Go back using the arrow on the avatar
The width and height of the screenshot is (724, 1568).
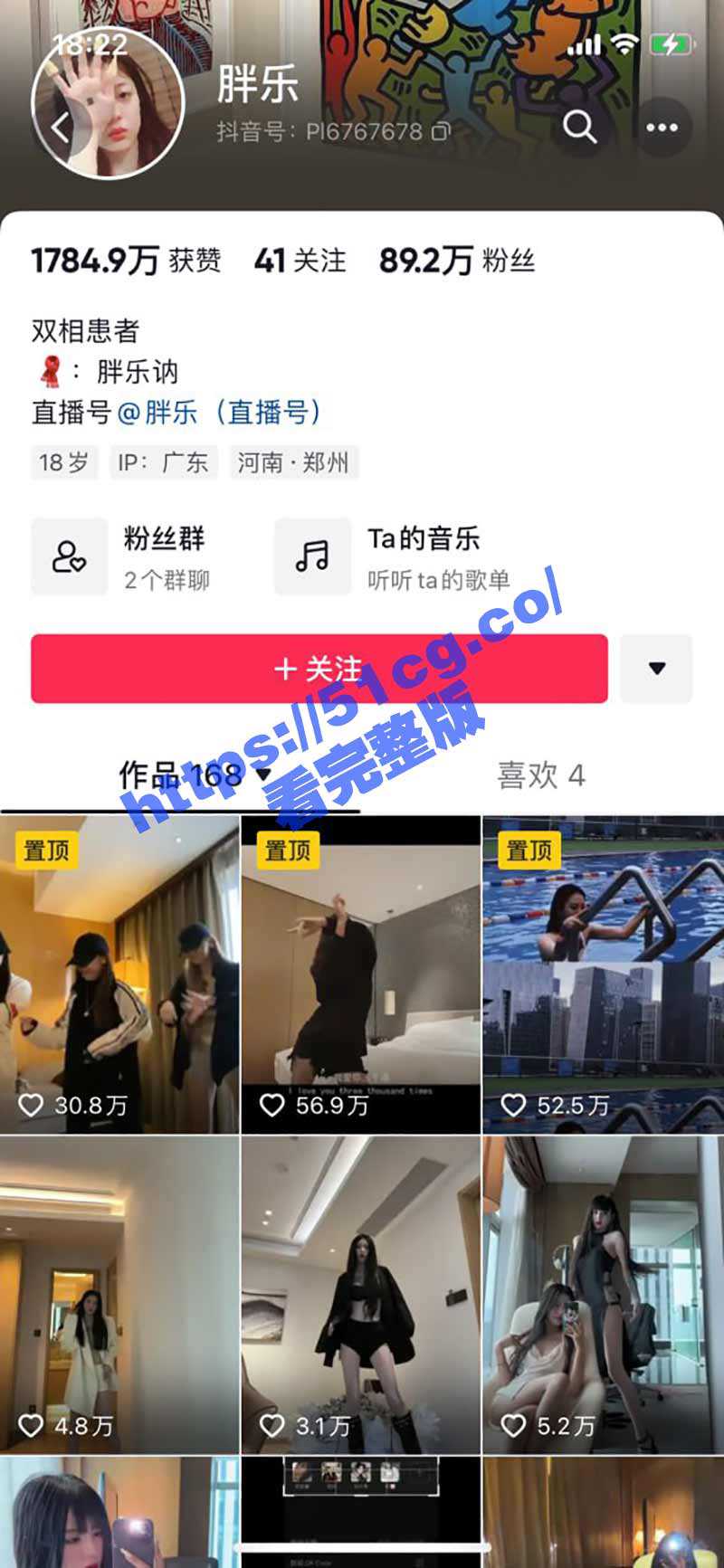[62, 128]
